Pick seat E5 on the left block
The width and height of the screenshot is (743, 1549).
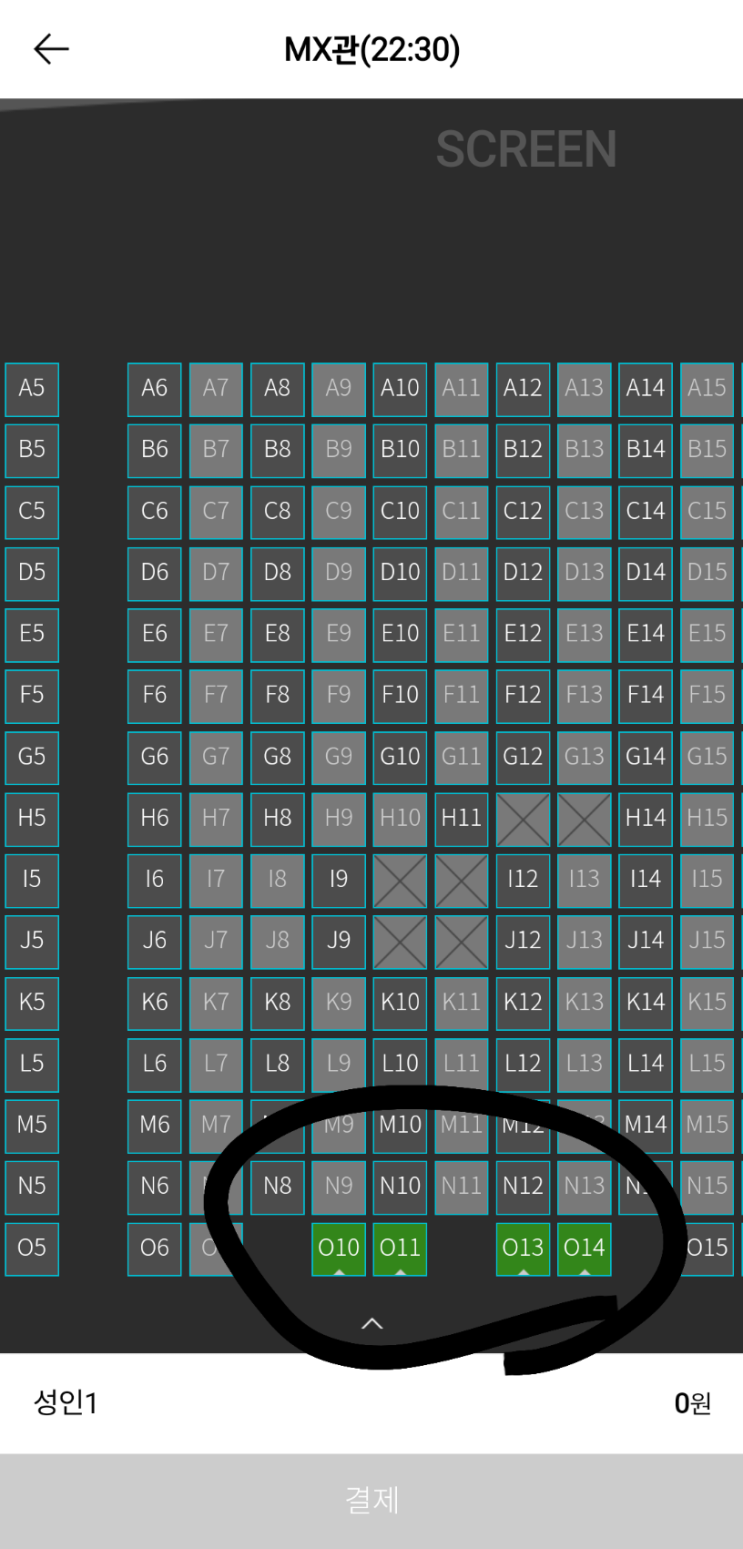click(32, 635)
